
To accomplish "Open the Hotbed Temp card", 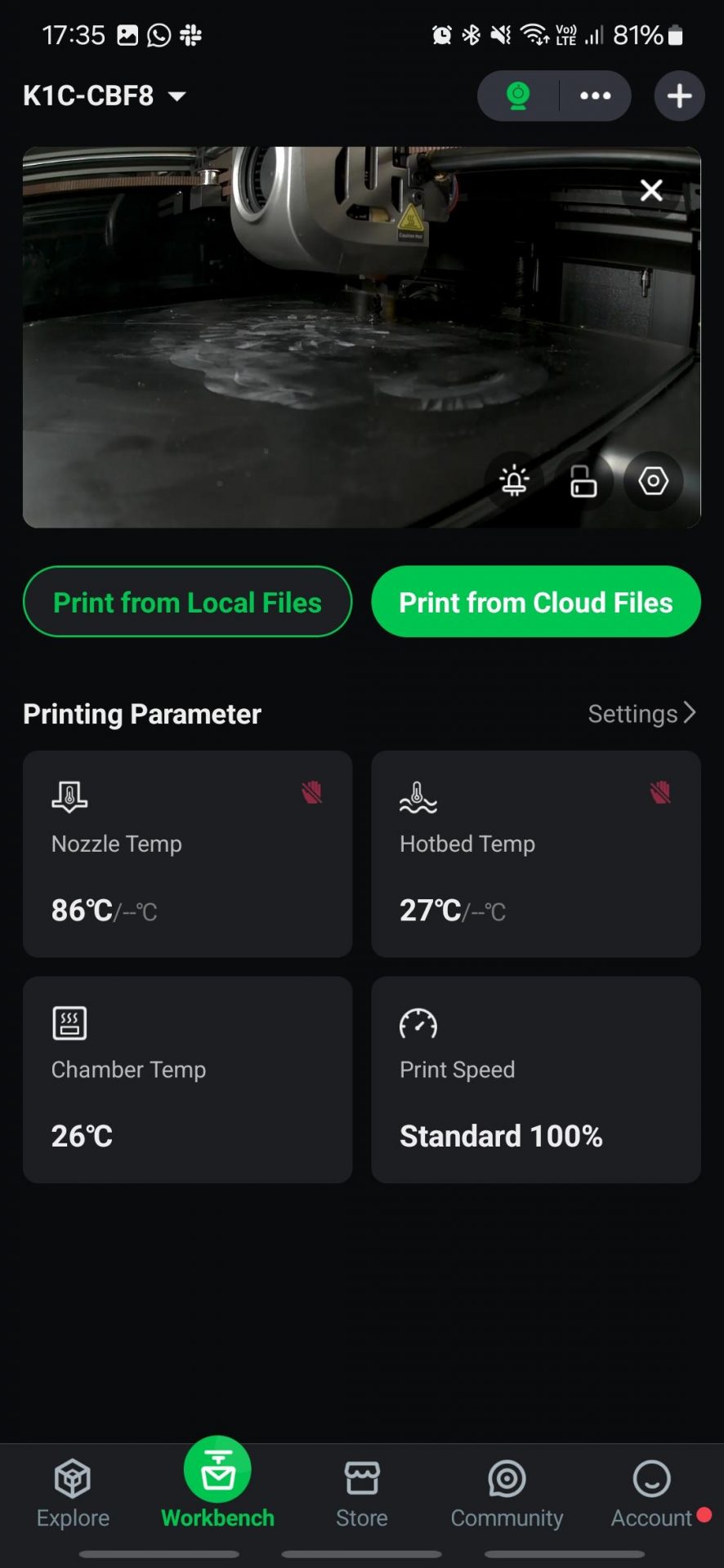I will 536,854.
